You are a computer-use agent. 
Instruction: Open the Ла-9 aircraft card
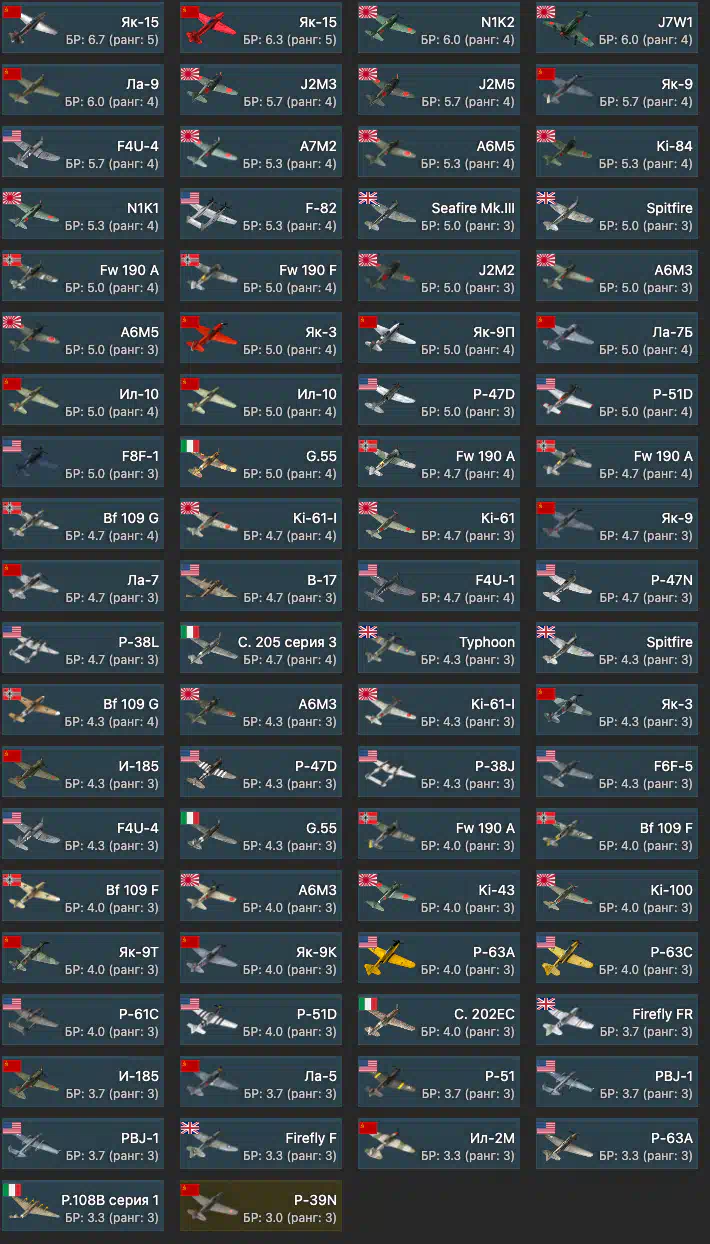click(82, 90)
